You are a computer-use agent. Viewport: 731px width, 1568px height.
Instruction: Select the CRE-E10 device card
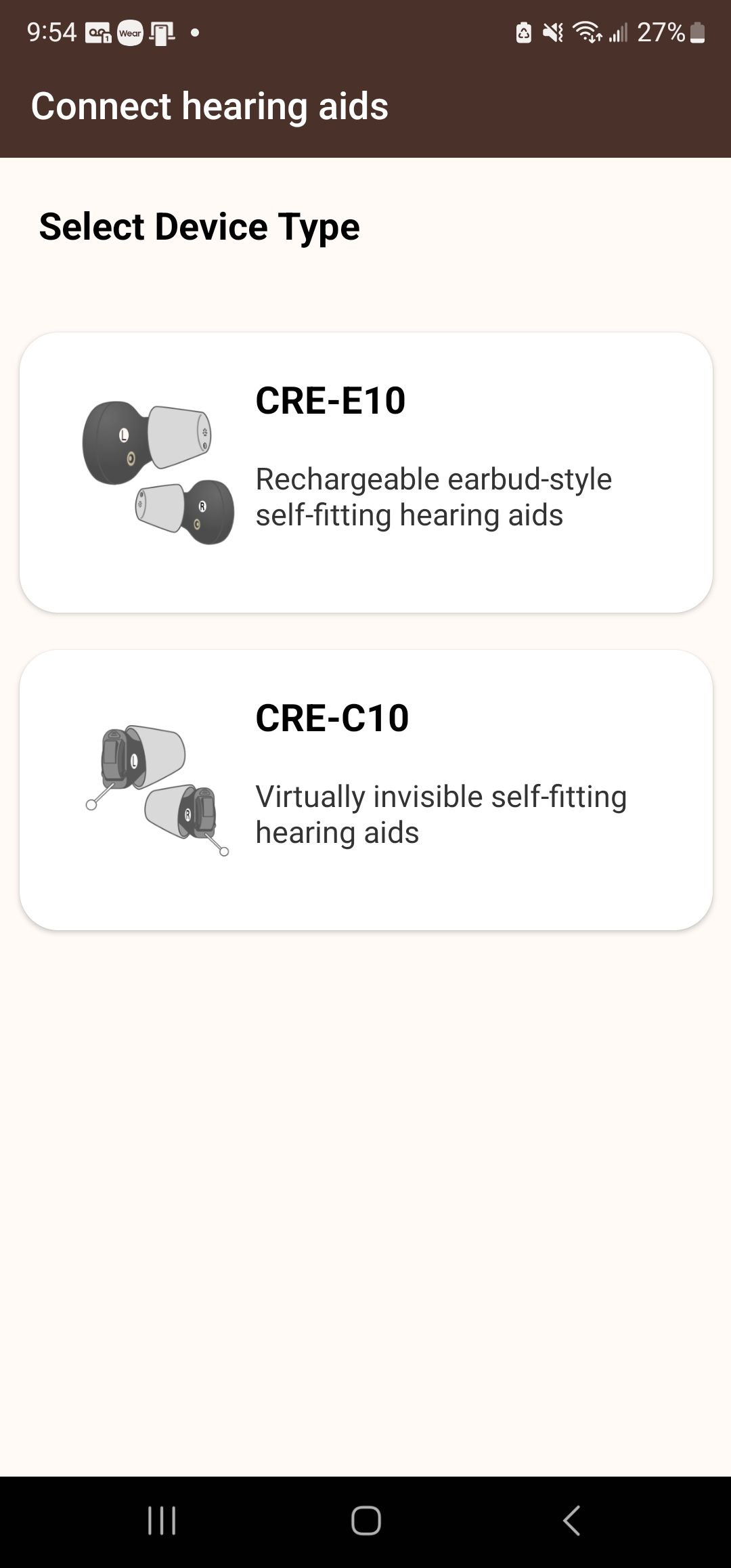point(365,472)
